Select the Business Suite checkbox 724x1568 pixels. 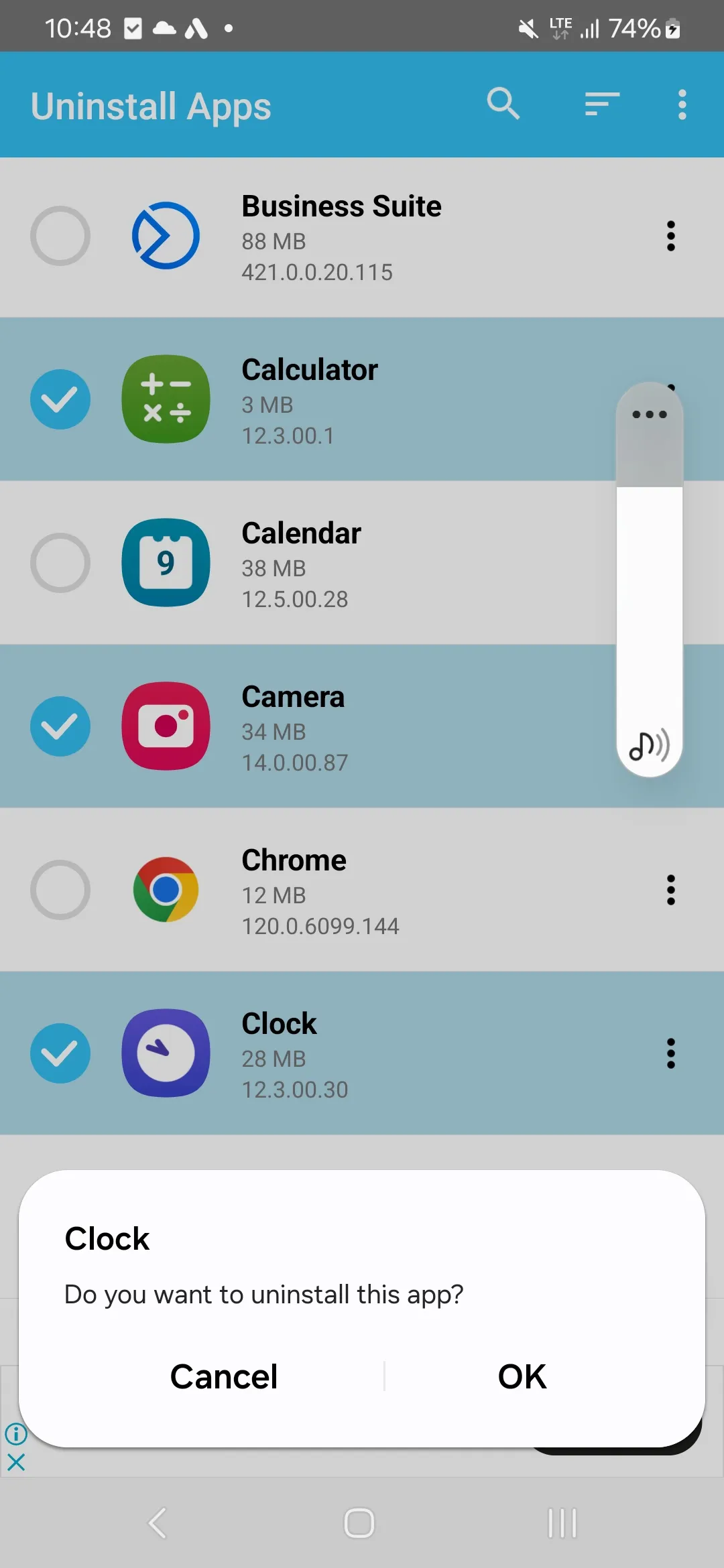60,236
